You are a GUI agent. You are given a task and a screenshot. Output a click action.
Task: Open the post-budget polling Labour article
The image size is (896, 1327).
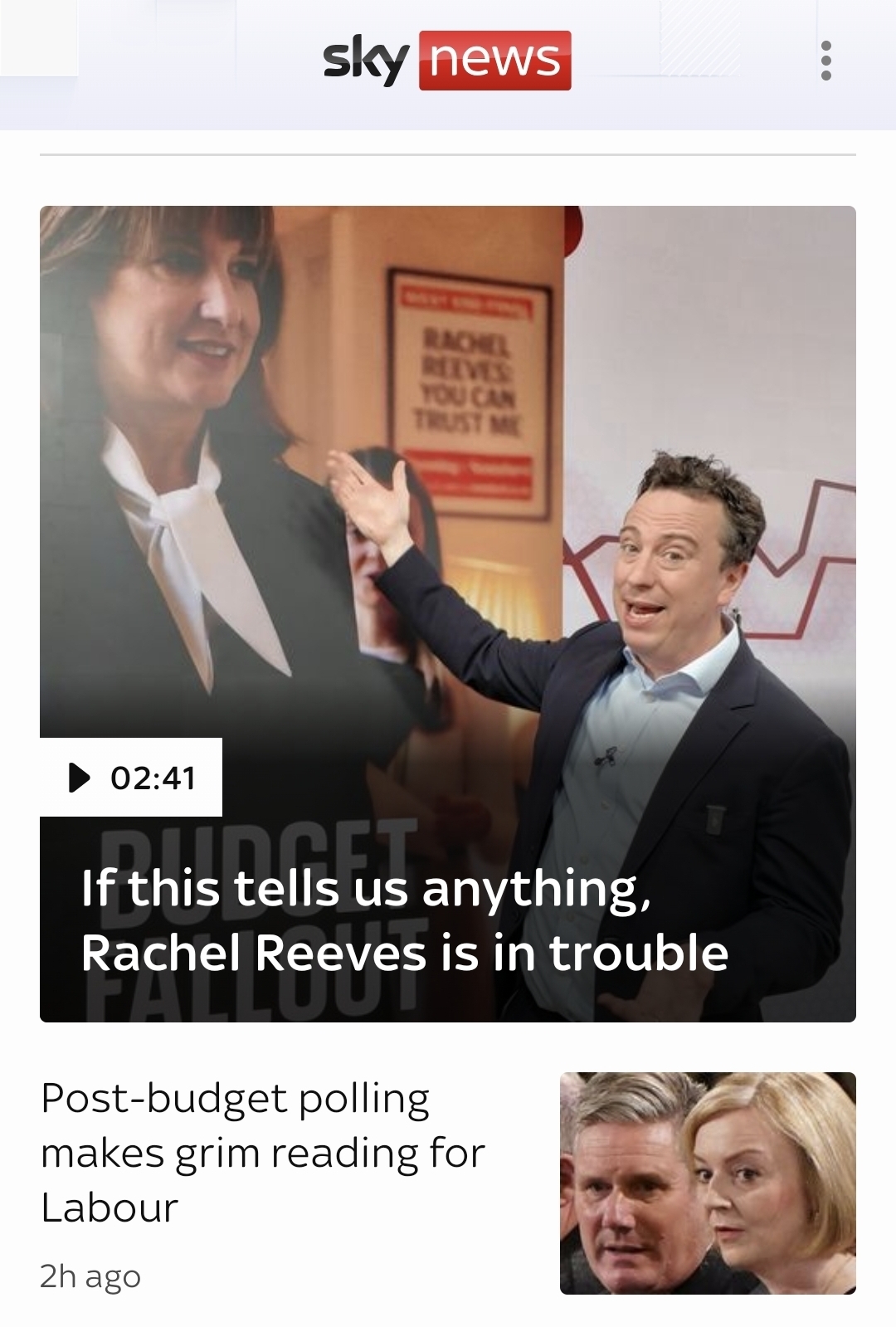coord(262,1152)
